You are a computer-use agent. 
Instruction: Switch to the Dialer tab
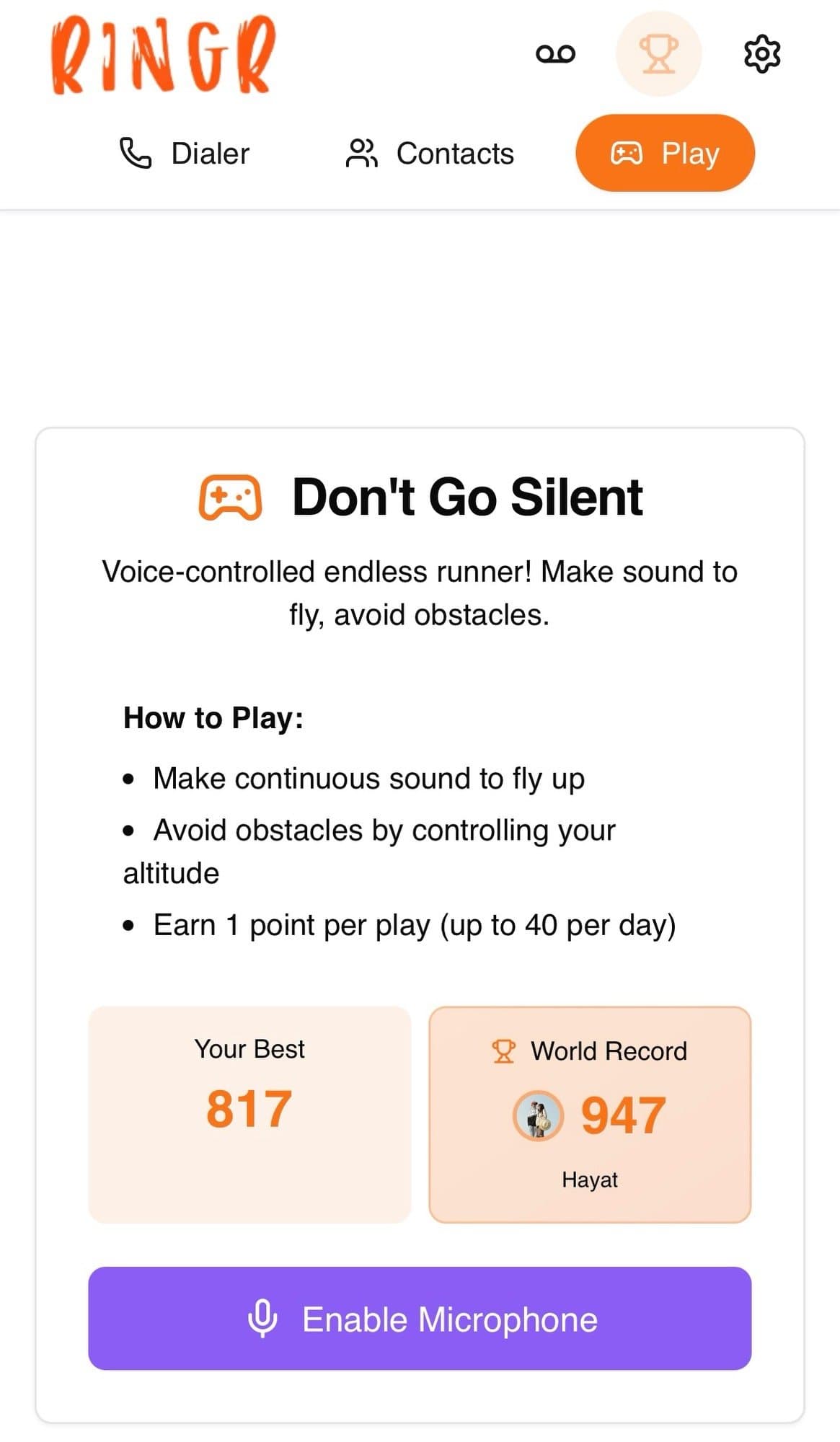coord(185,154)
